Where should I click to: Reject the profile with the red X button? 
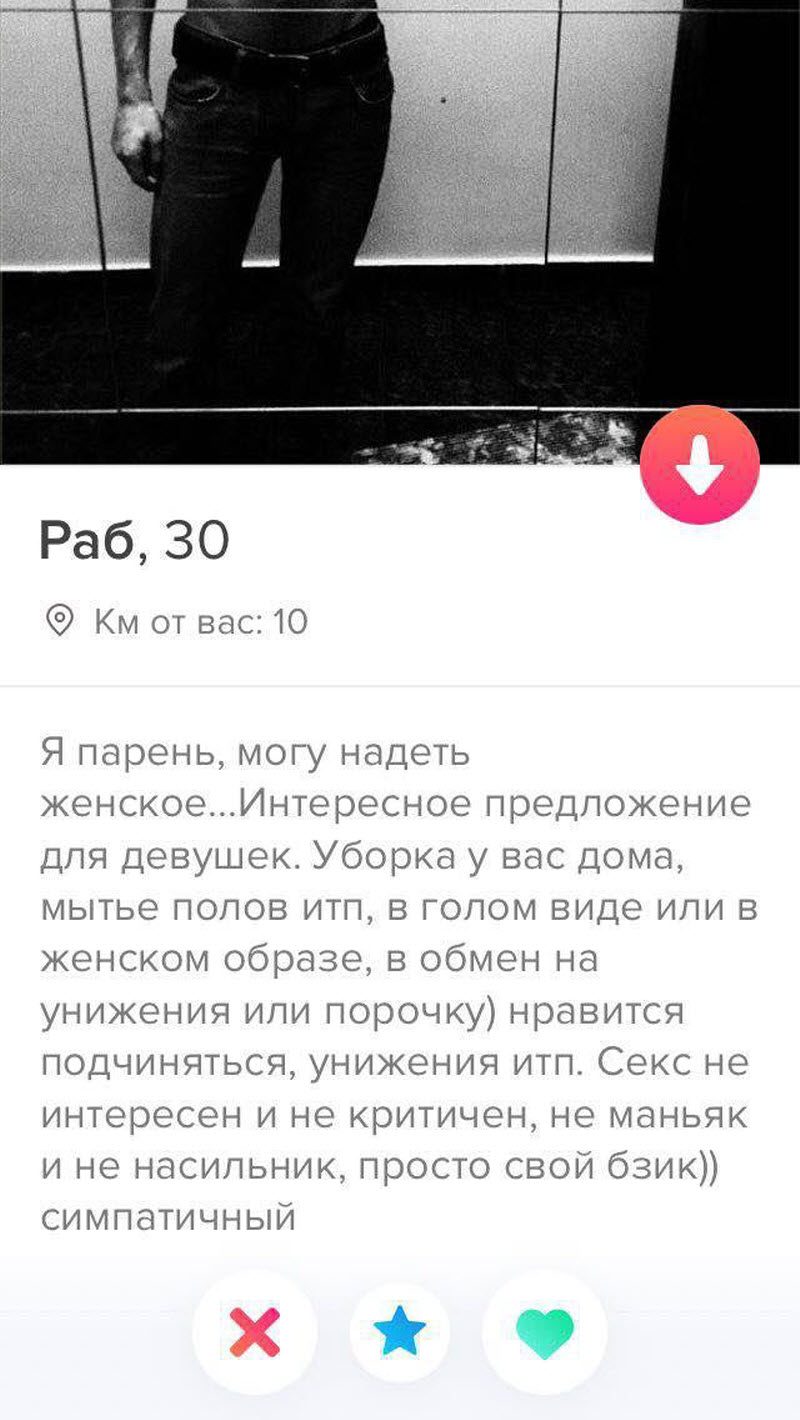point(255,1332)
